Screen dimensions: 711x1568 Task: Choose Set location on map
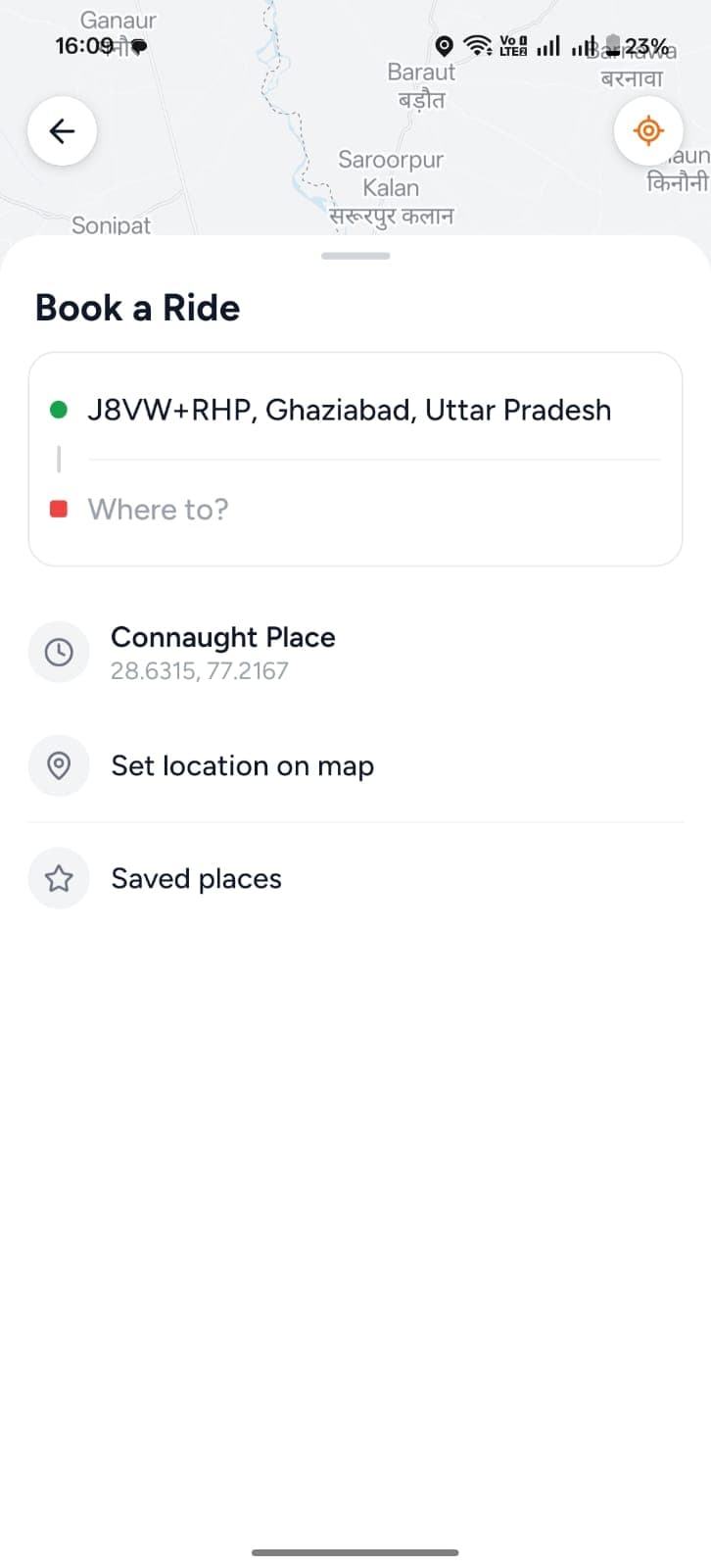[242, 765]
